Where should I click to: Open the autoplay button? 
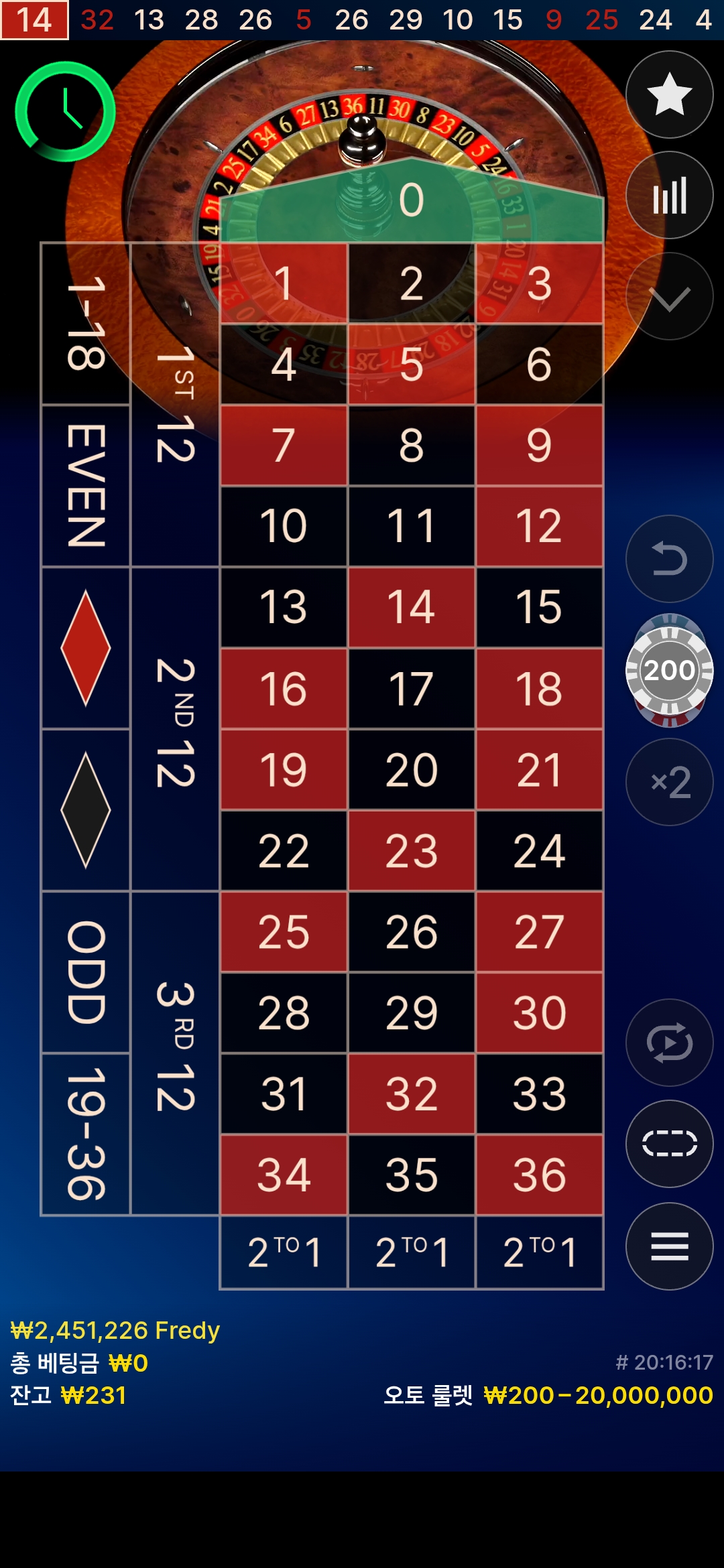pyautogui.click(x=669, y=1043)
